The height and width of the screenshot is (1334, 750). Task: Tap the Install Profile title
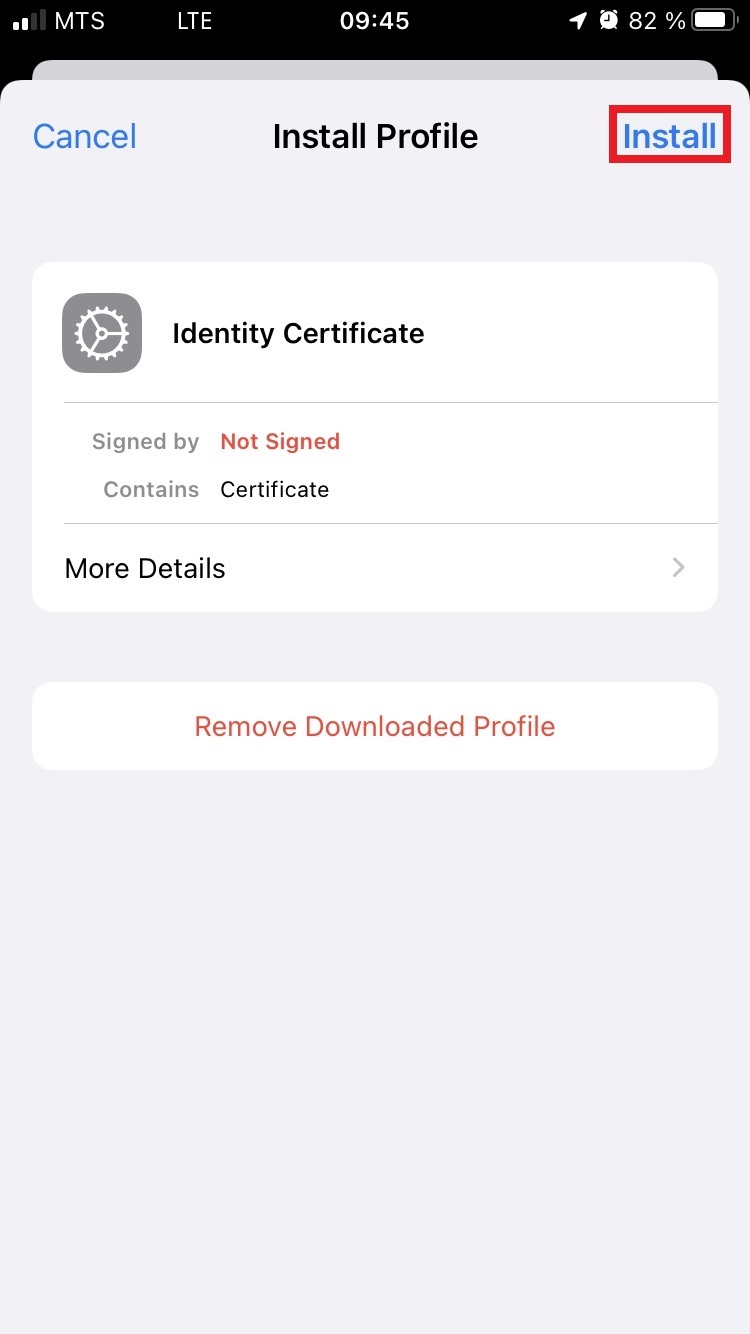coord(374,136)
